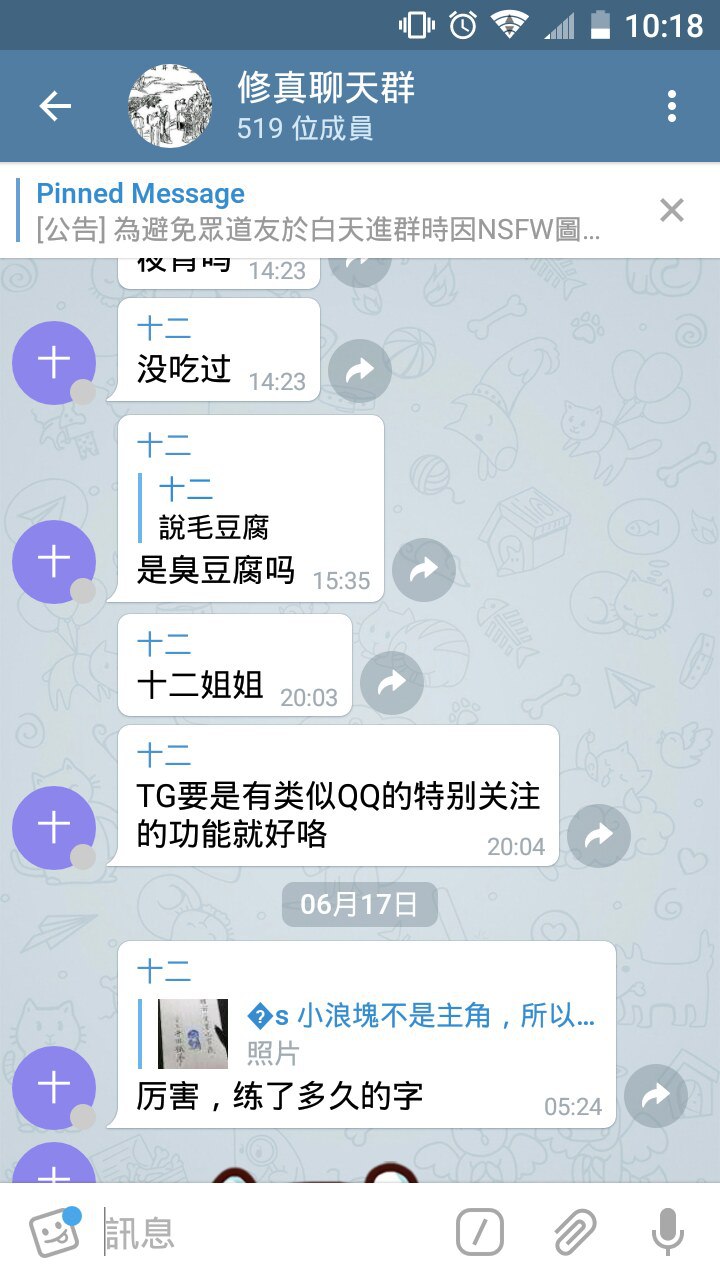Image resolution: width=720 pixels, height=1280 pixels.
Task: Open the chat overflow menu
Action: point(672,106)
